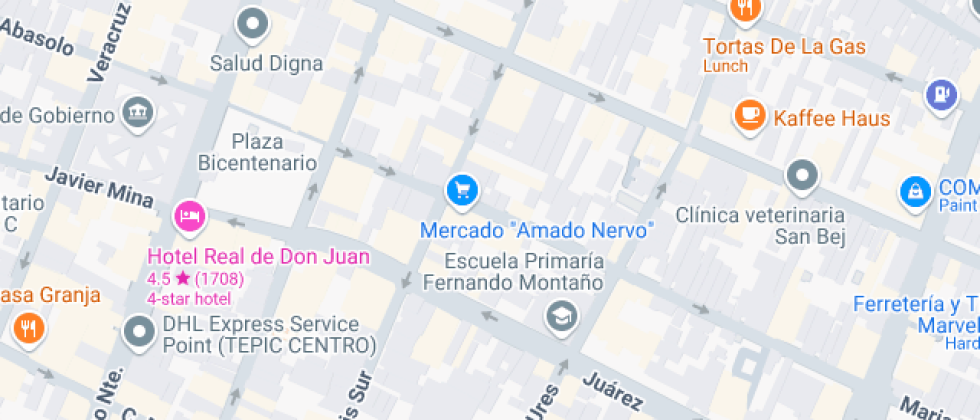This screenshot has width=980, height=420.
Task: Tap the Mercado "Amado Nervo" shopping marker
Action: 460,188
